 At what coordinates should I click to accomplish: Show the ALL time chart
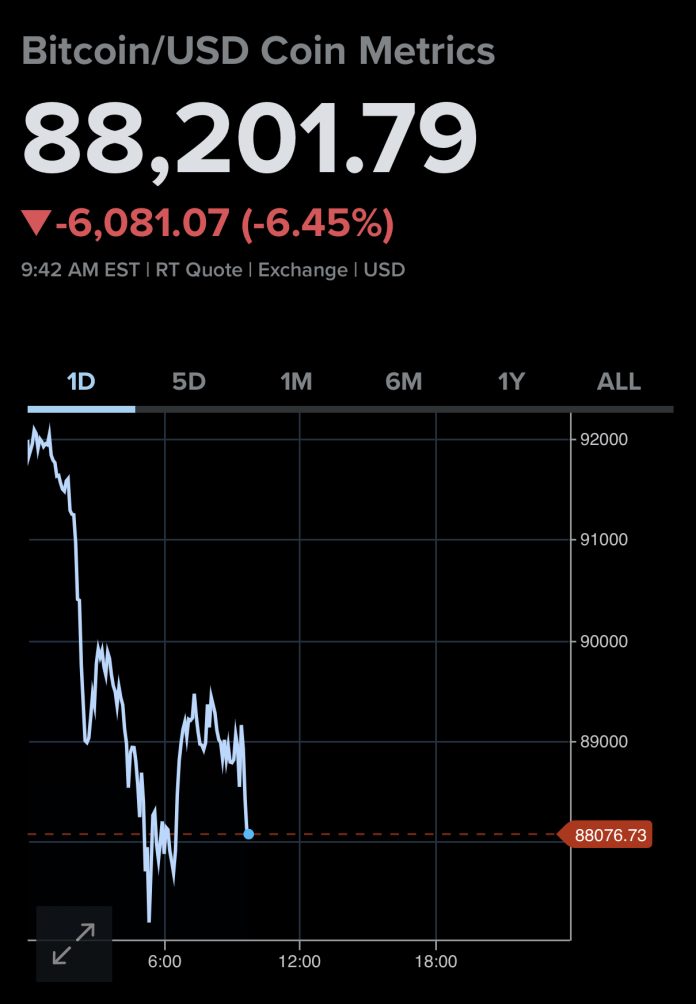[619, 382]
